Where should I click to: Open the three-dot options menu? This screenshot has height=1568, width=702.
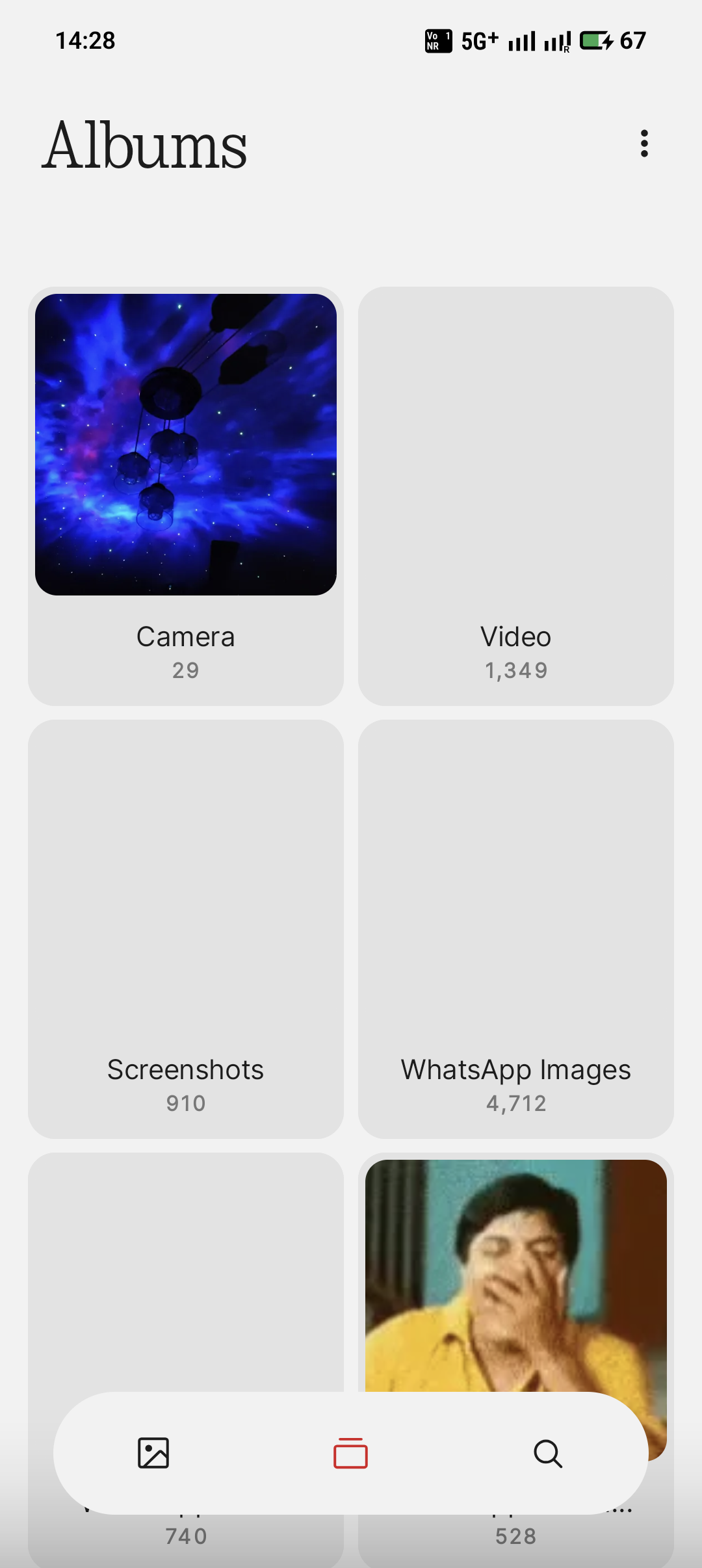(643, 144)
